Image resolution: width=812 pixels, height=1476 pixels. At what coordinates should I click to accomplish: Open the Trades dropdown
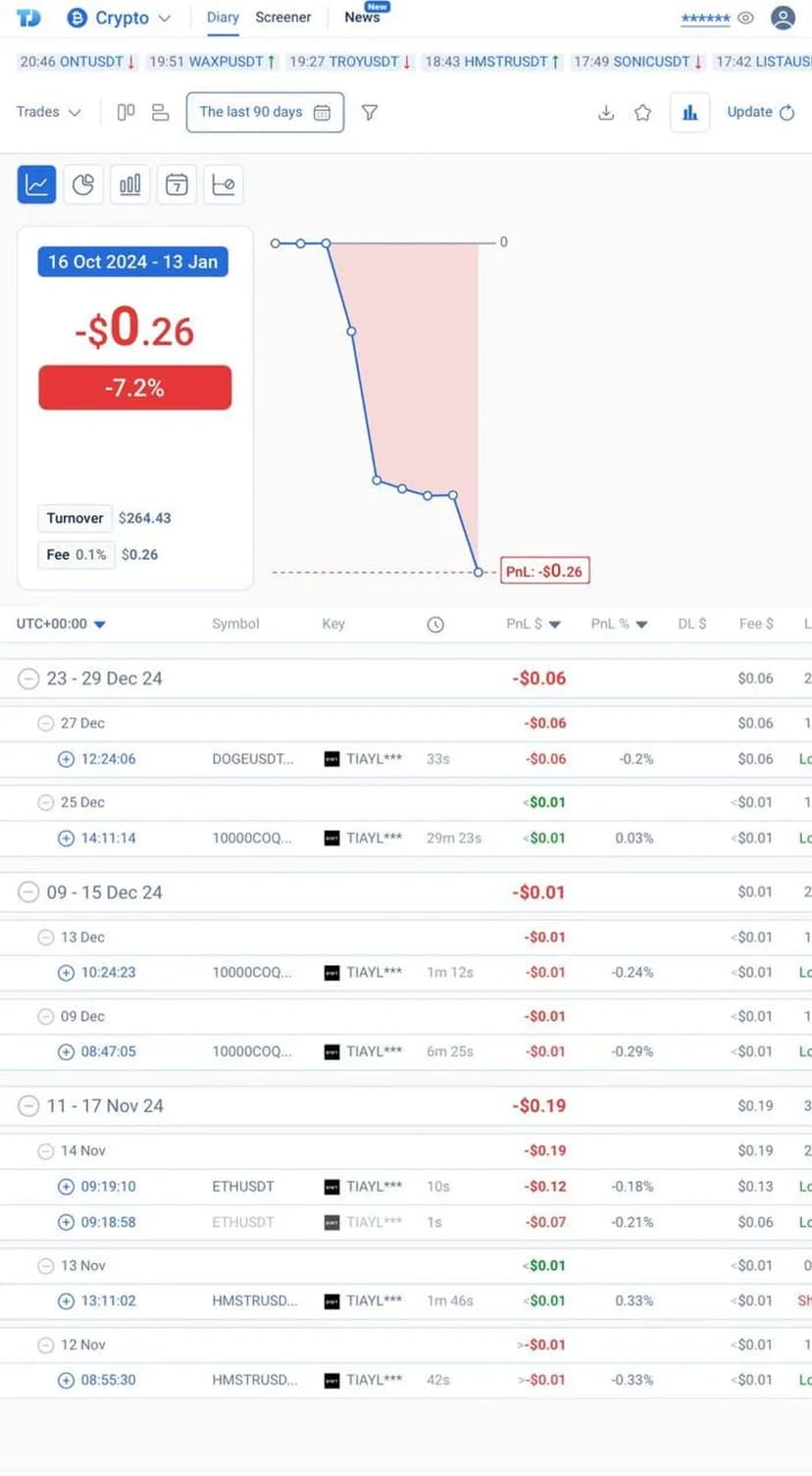click(48, 112)
